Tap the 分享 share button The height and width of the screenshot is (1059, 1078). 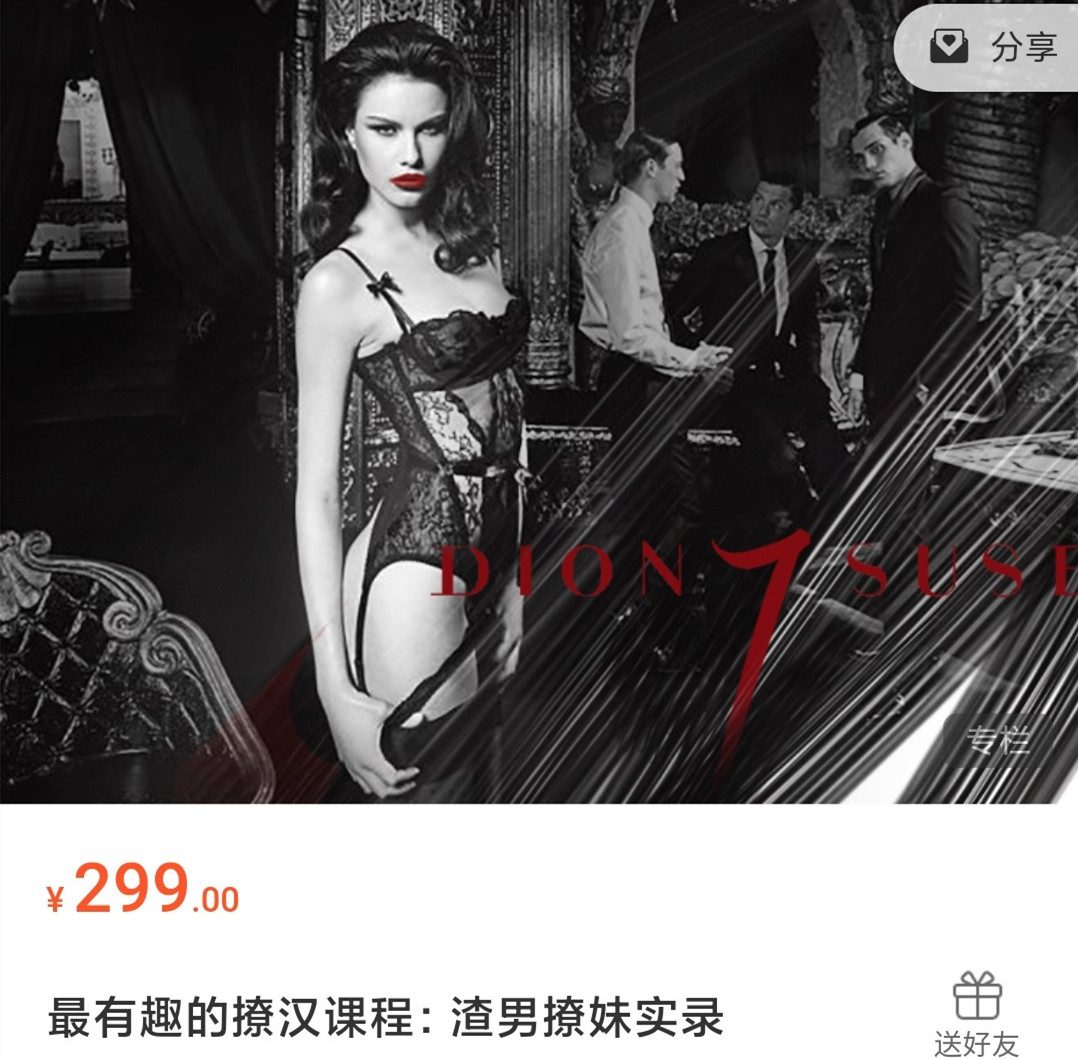pyautogui.click(x=993, y=47)
